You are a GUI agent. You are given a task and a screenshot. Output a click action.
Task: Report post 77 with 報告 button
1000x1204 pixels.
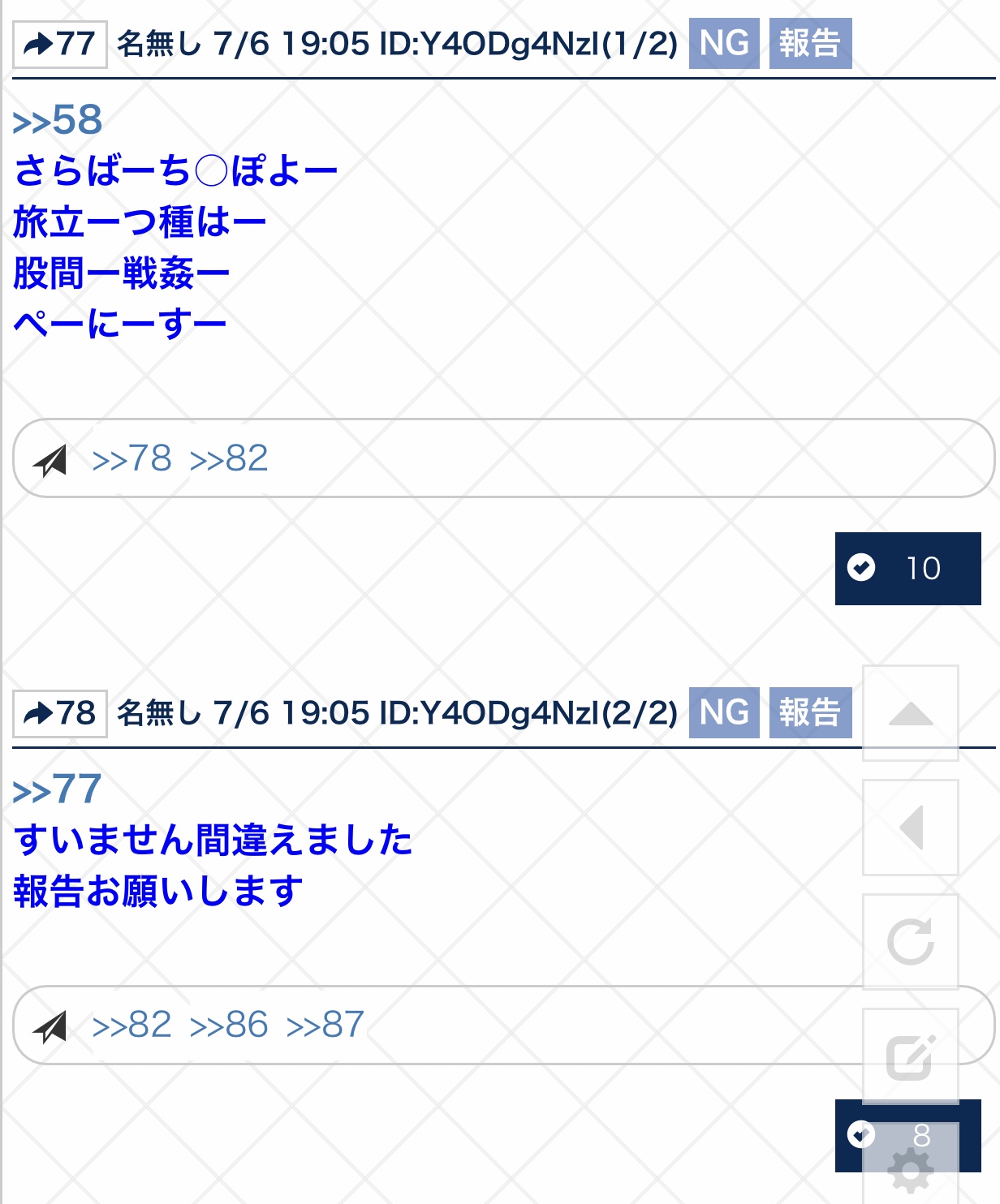coord(810,43)
